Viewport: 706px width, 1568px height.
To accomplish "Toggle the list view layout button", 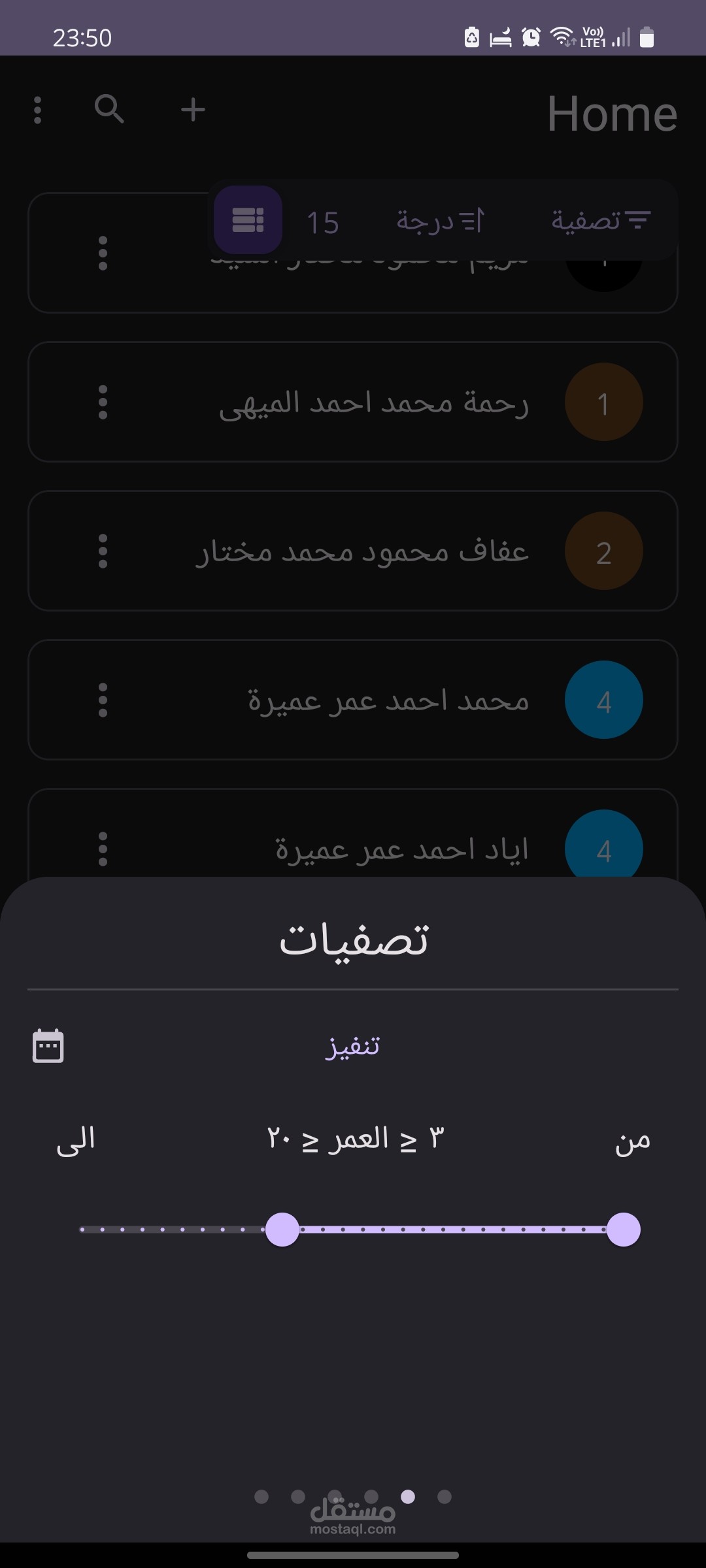I will [x=248, y=220].
